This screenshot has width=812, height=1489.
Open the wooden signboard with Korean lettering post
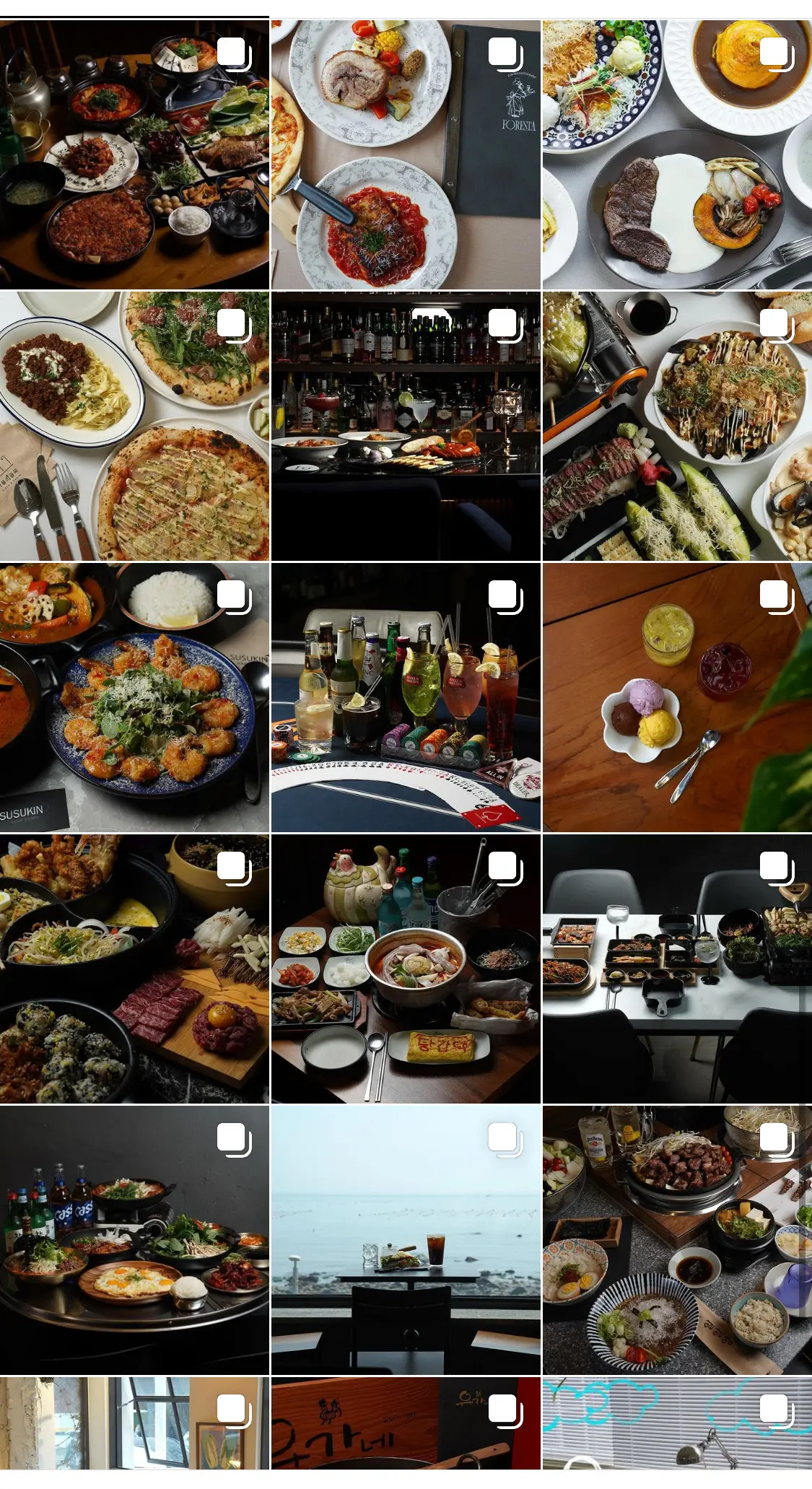406,1423
